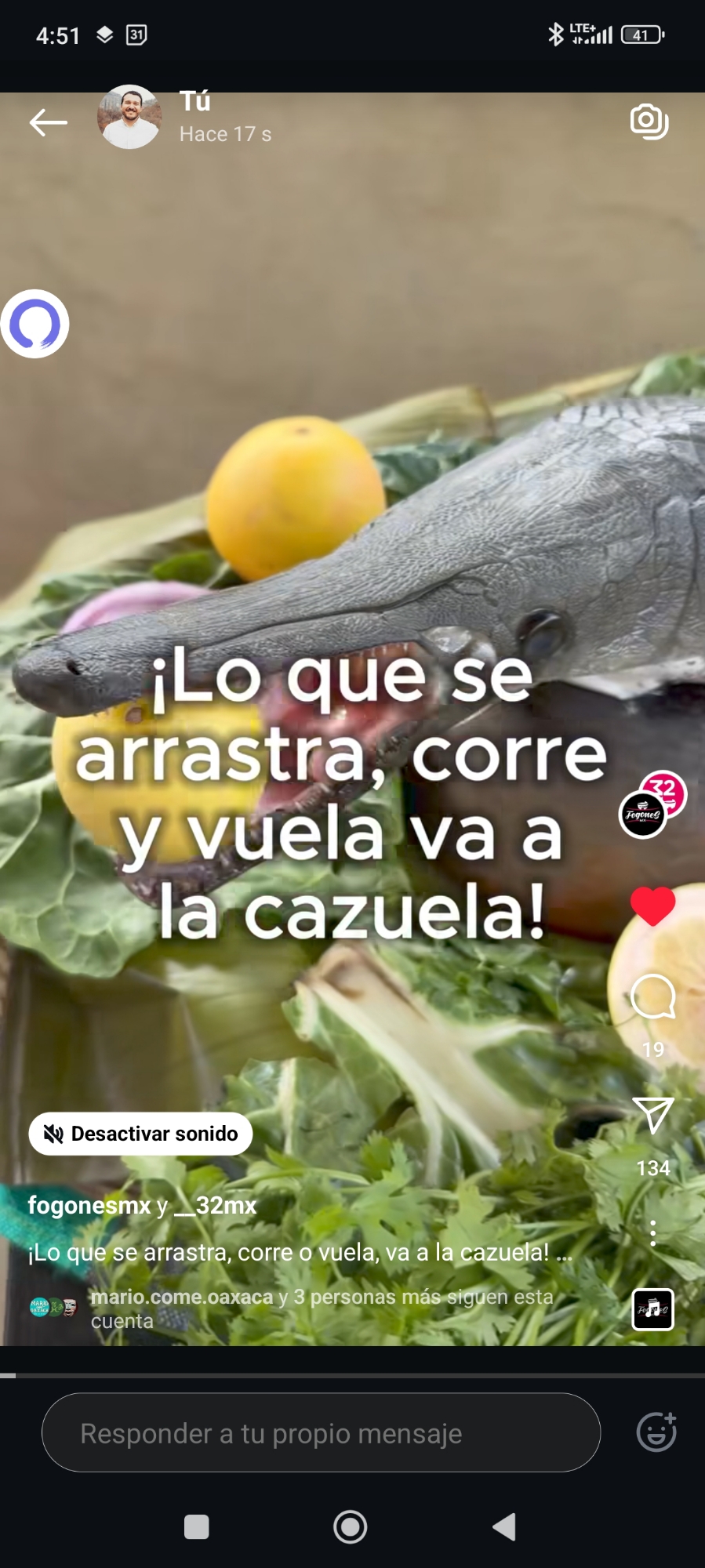Image resolution: width=705 pixels, height=1568 pixels.
Task: Expand the caption "¡Lo que se arrastra..."
Action: (x=300, y=1253)
